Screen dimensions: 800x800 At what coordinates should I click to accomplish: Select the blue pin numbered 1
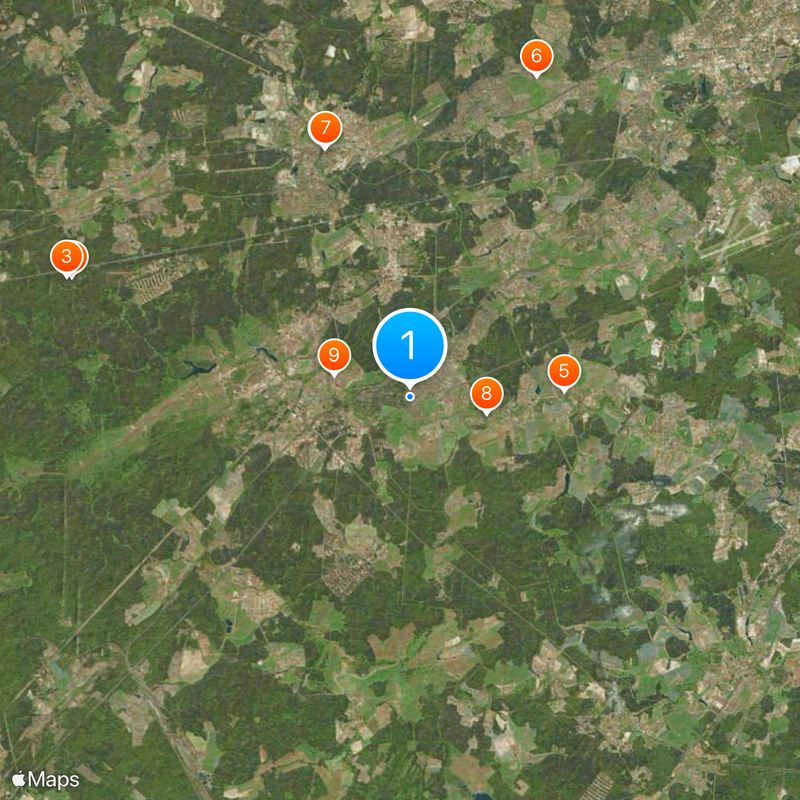(409, 345)
